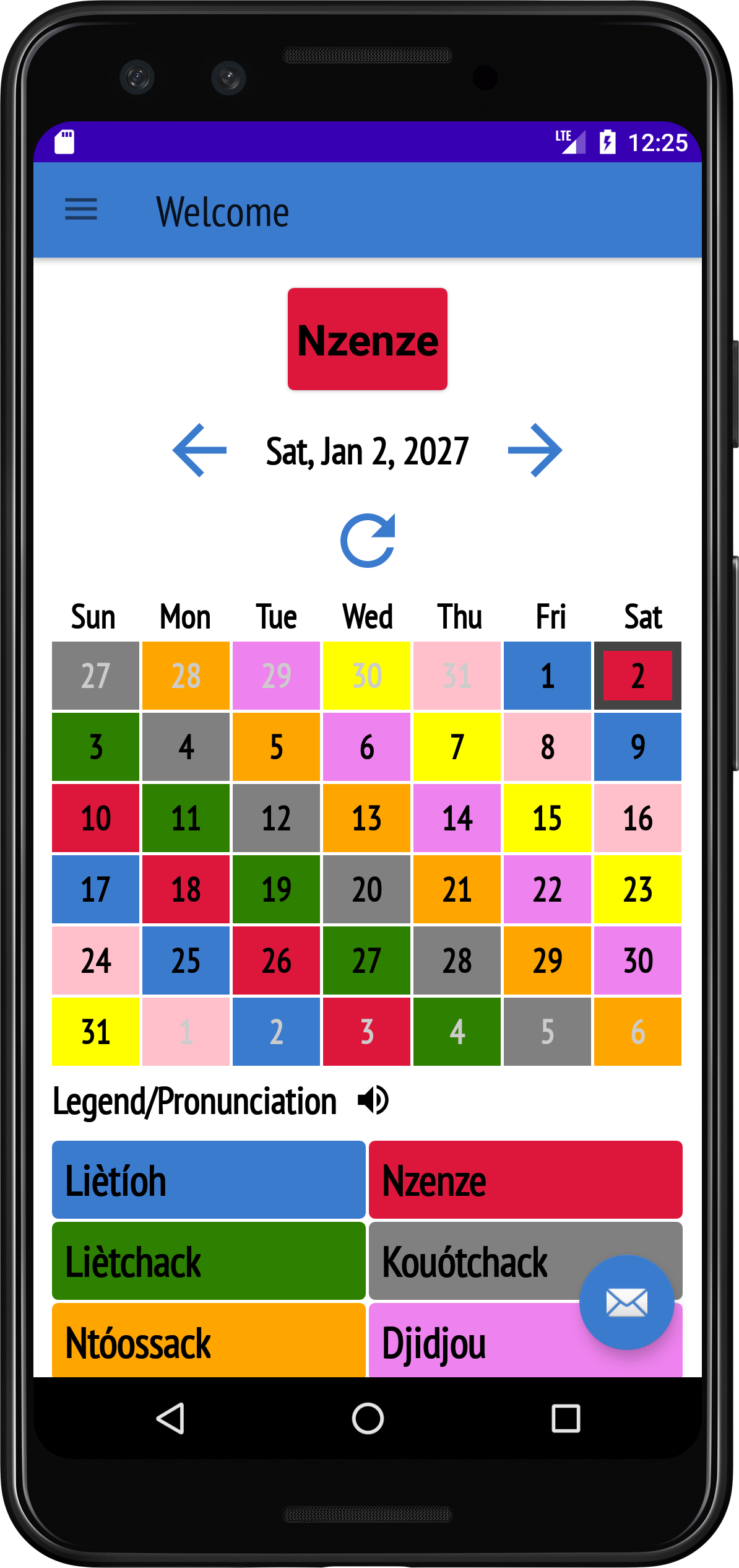Open the envelope floating action button
739x1568 pixels.
pyautogui.click(x=626, y=1302)
